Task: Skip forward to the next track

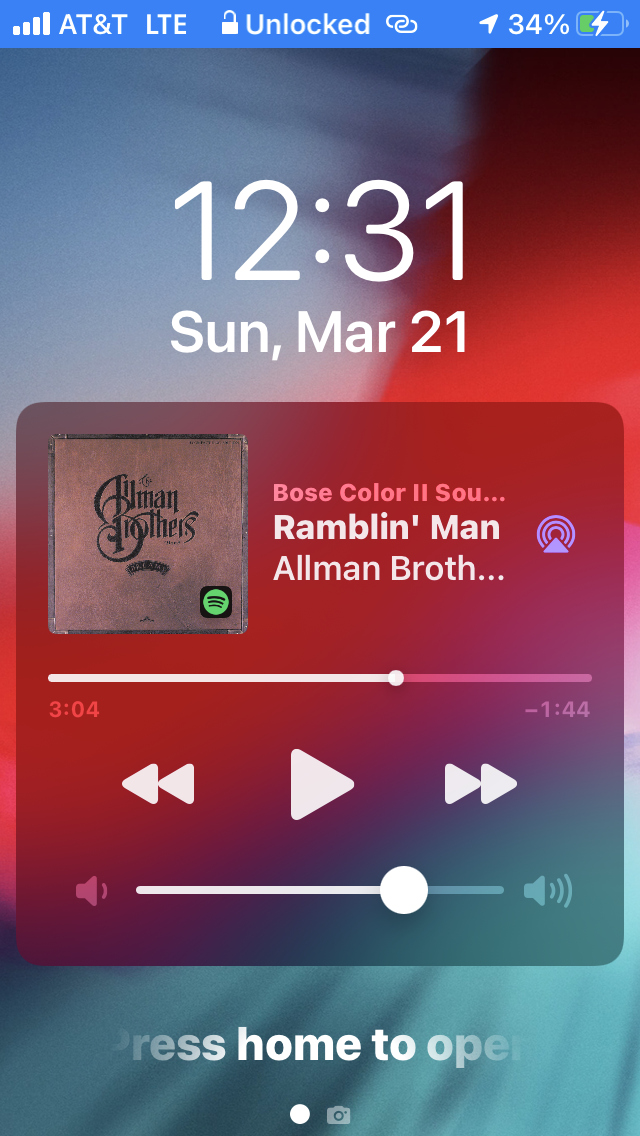Action: coord(481,784)
